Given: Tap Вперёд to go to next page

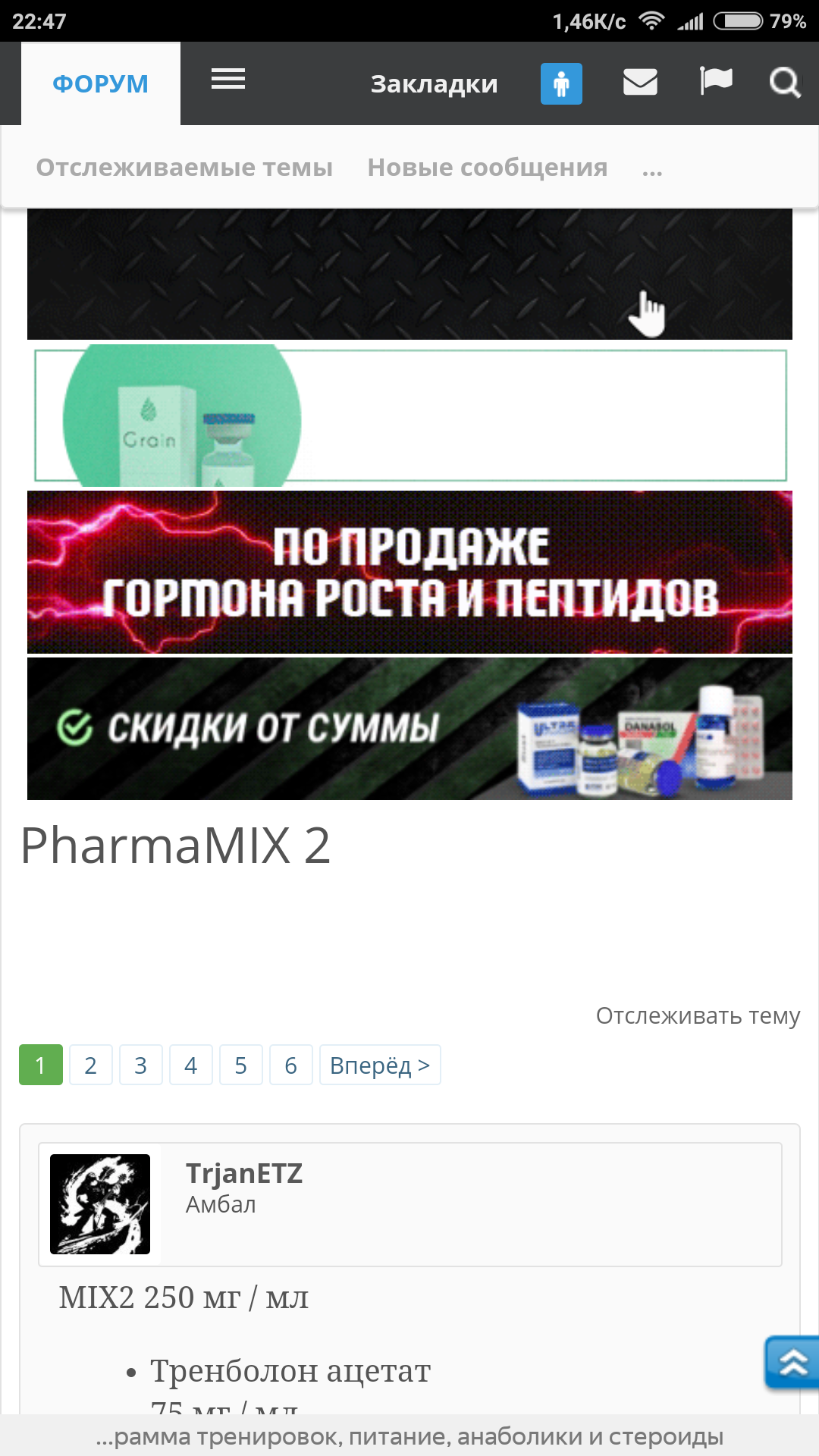Looking at the screenshot, I should pos(380,1065).
